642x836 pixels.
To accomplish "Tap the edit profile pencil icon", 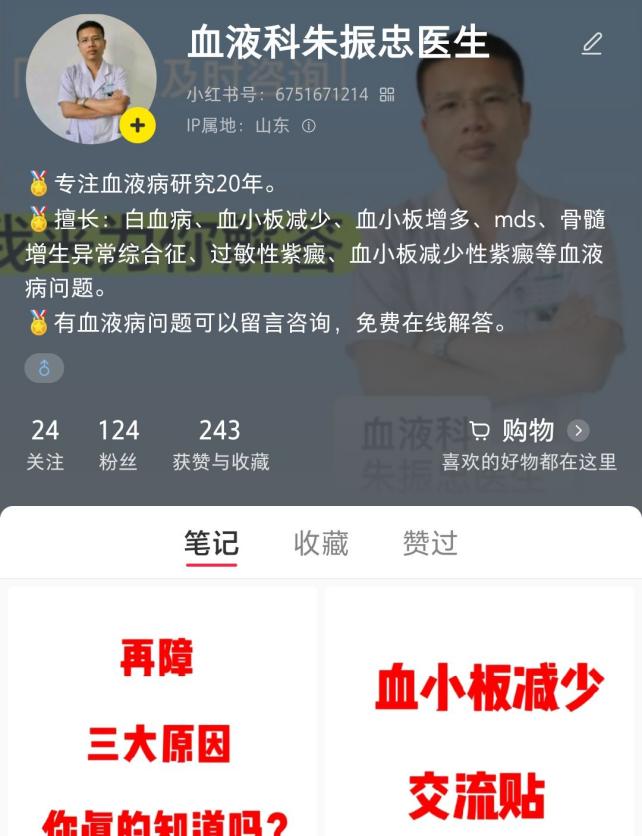I will click(x=592, y=44).
